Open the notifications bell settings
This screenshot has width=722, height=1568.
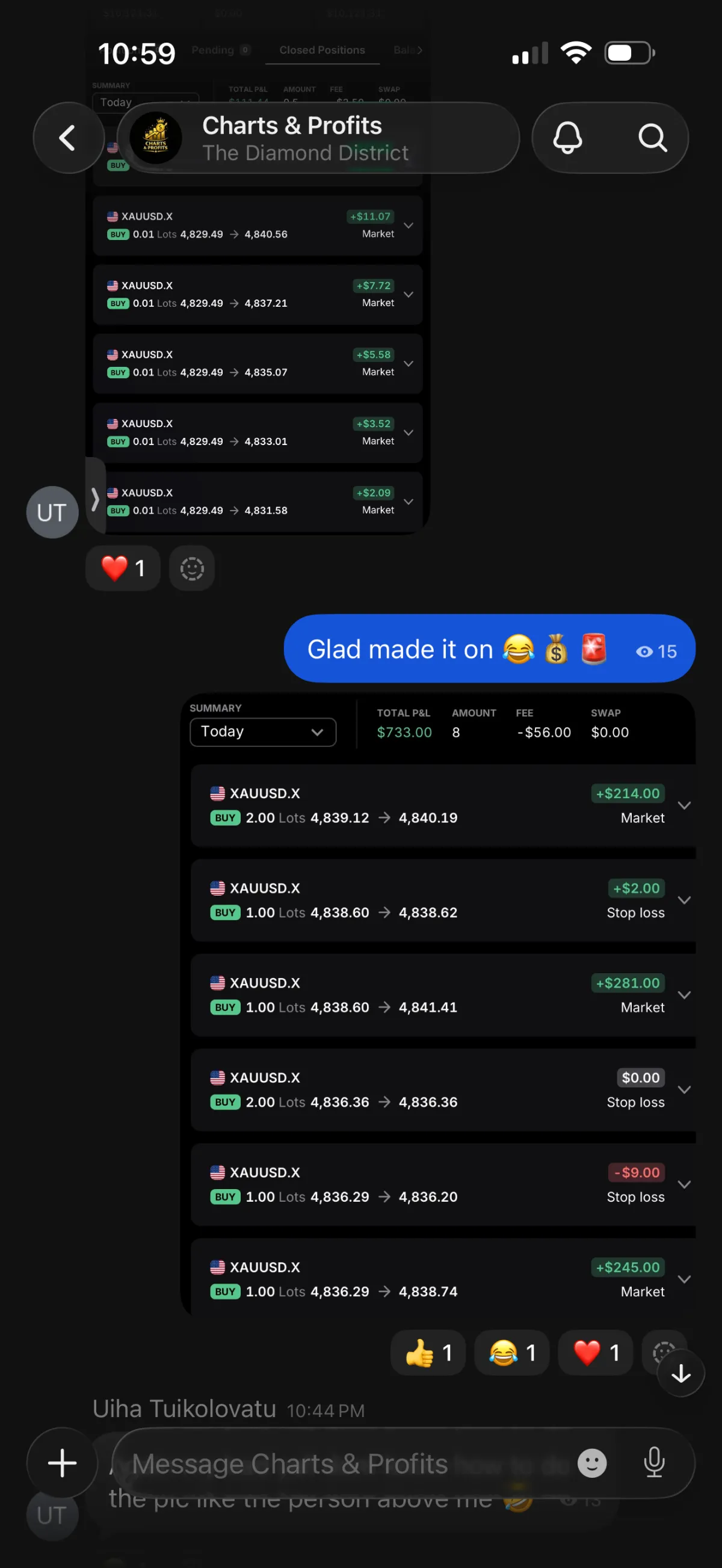(x=567, y=138)
